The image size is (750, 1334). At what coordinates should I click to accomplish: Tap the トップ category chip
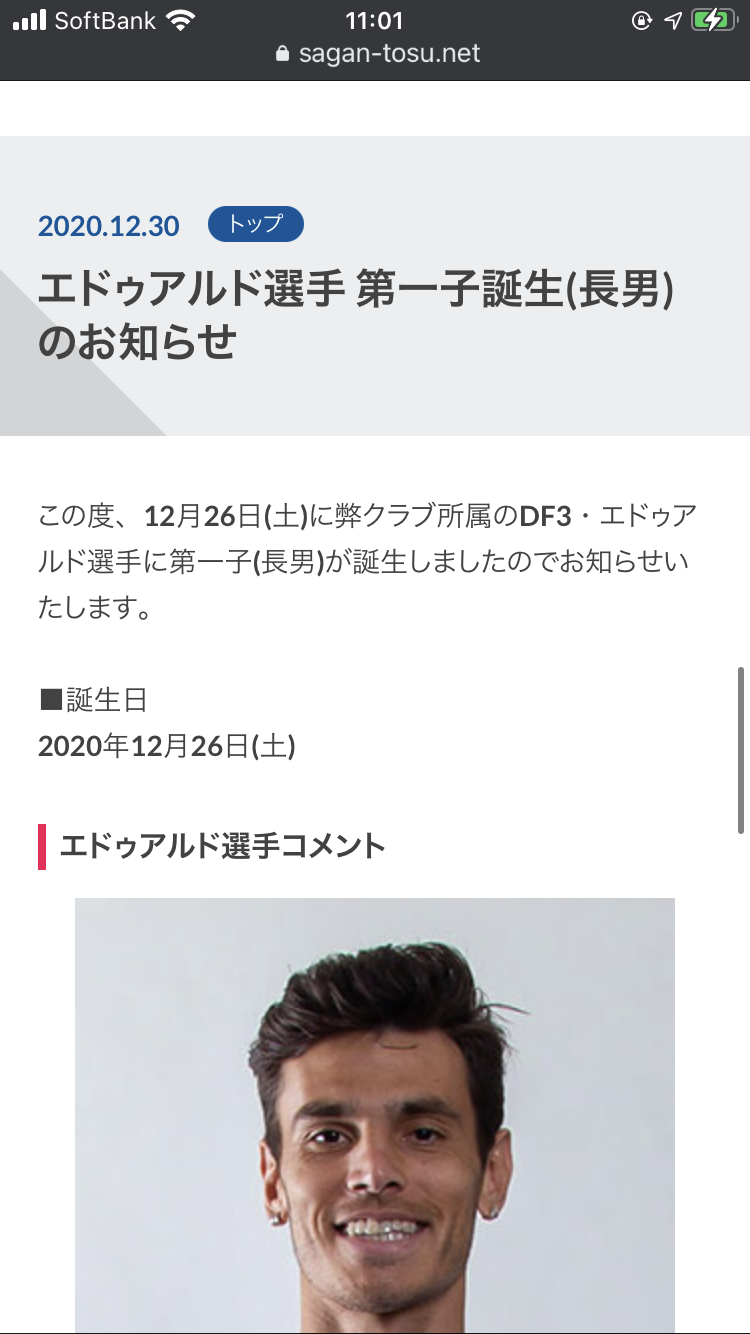pyautogui.click(x=255, y=224)
